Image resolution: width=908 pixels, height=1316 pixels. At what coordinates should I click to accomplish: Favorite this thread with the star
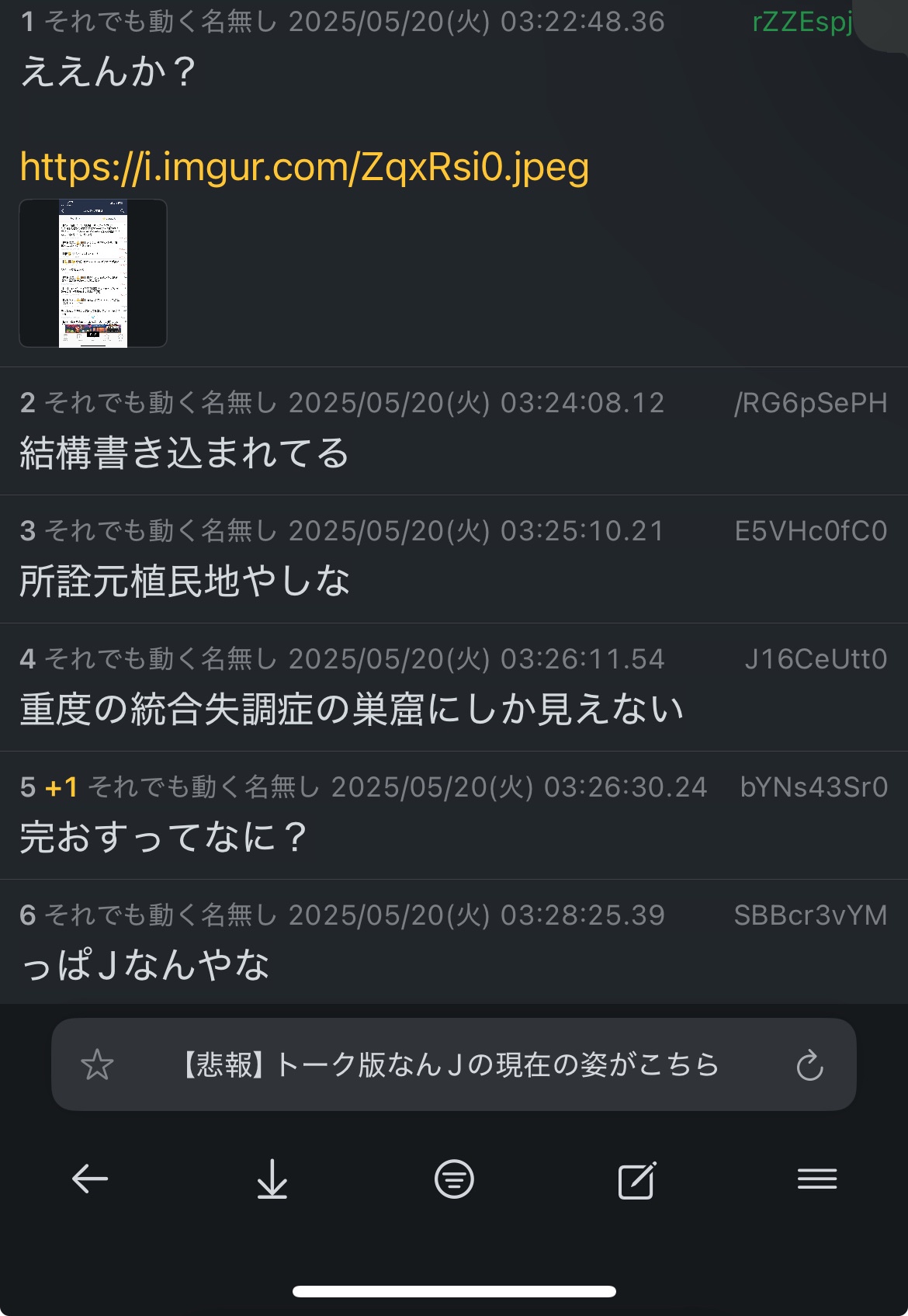point(97,1064)
